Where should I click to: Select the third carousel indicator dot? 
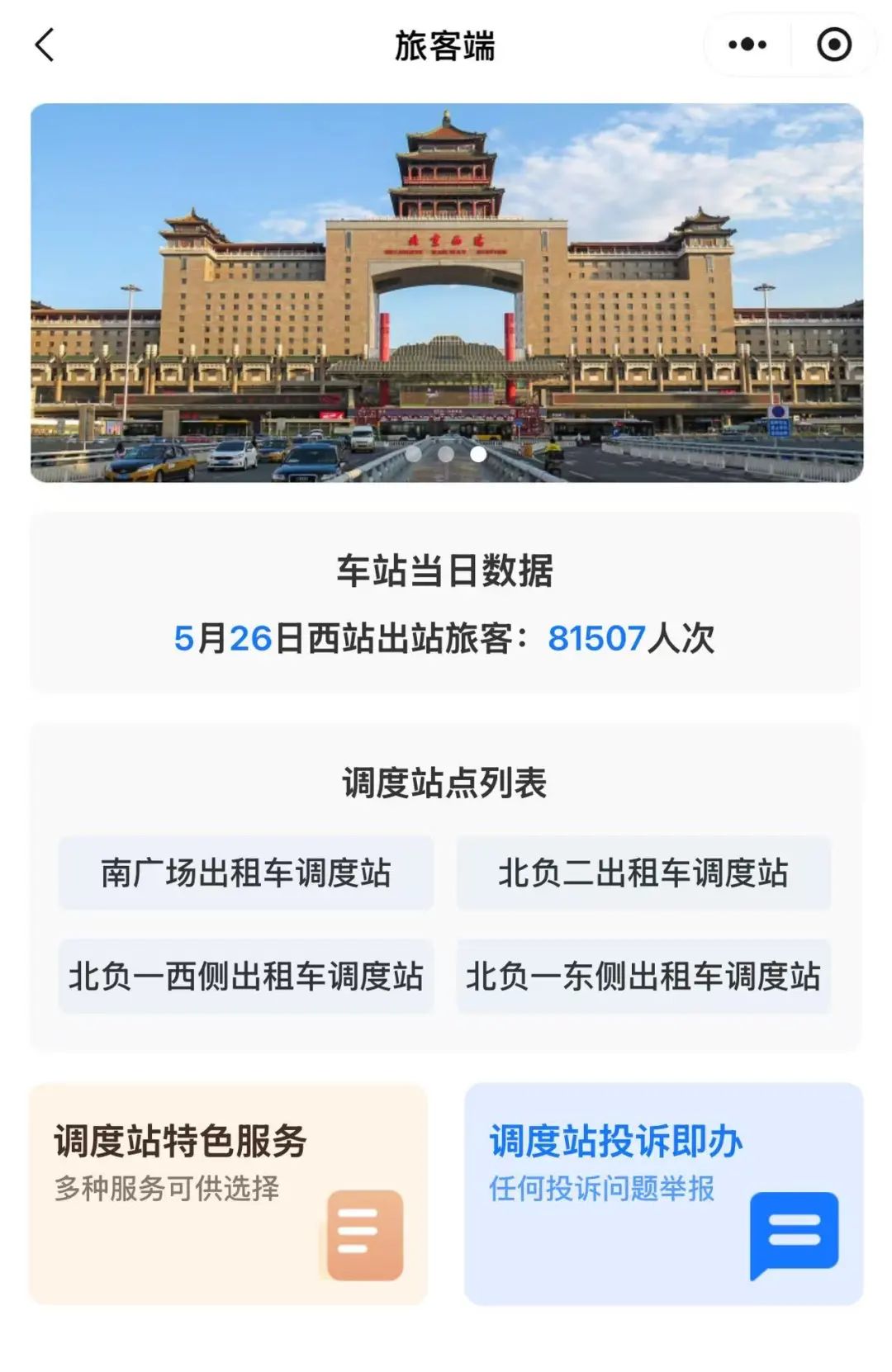click(480, 452)
